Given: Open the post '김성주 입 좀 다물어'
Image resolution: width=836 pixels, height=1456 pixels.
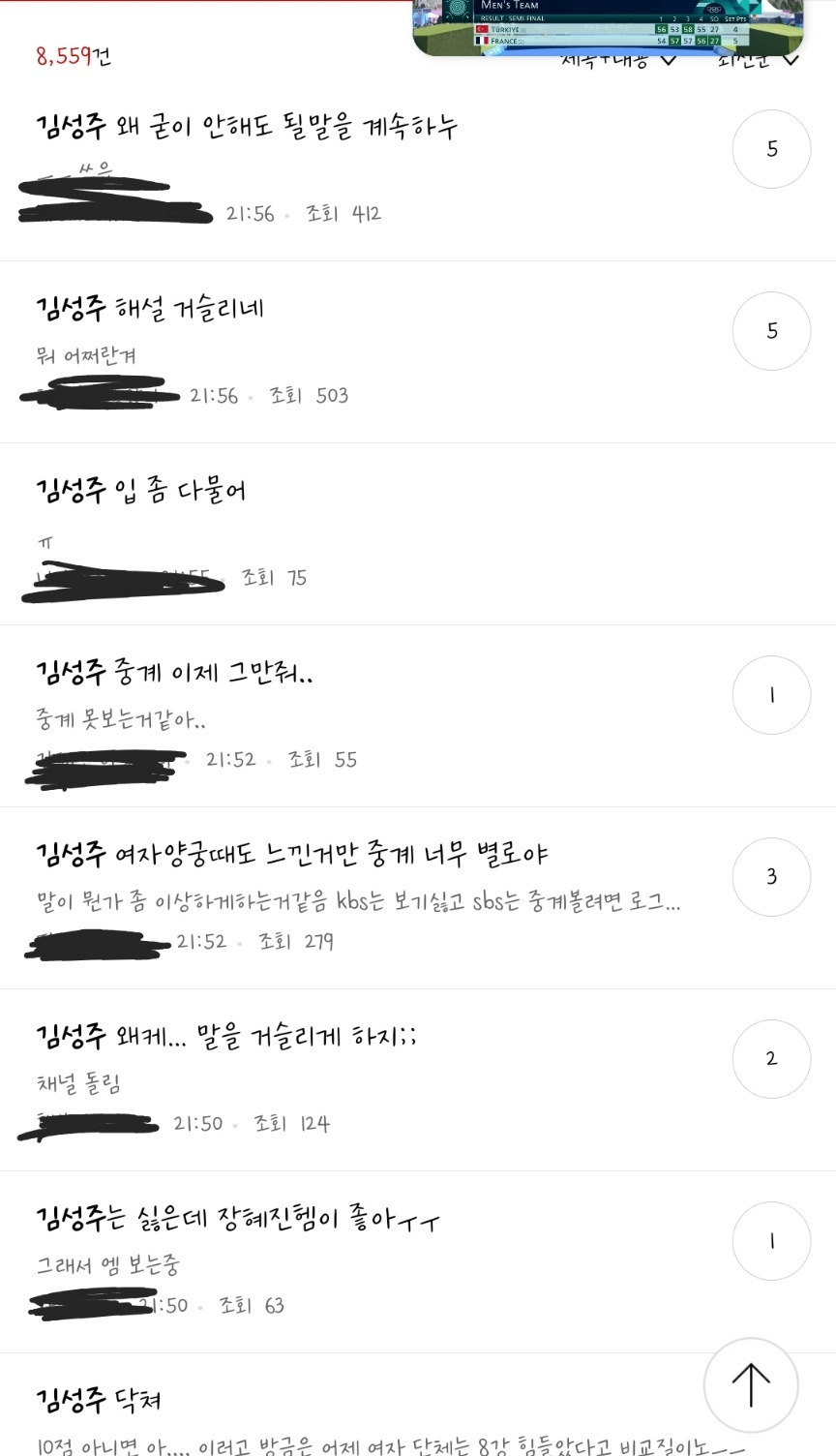Looking at the screenshot, I should tap(141, 491).
